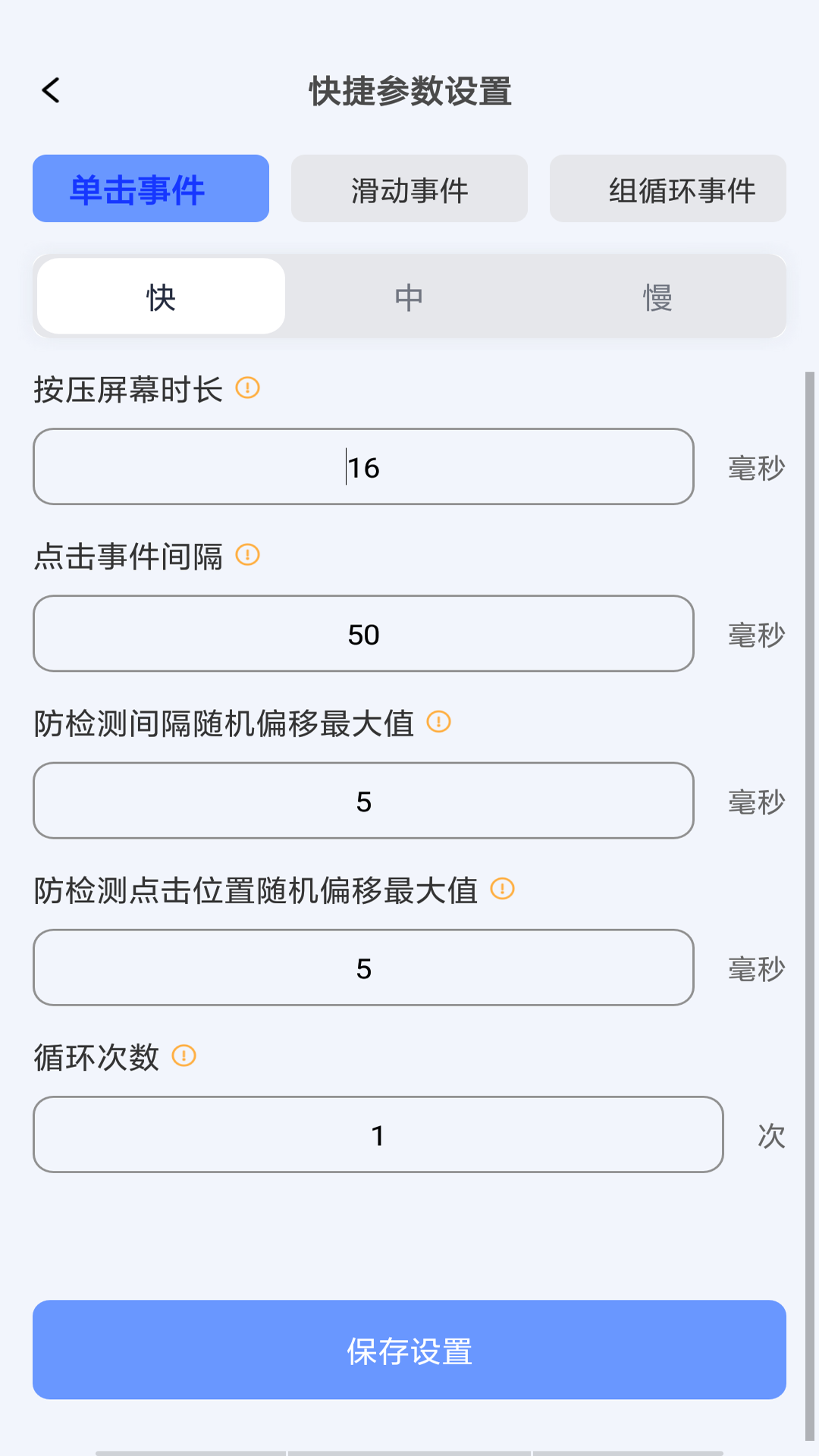This screenshot has height=1456, width=819.
Task: Show info for 循环次数
Action: click(x=184, y=1056)
